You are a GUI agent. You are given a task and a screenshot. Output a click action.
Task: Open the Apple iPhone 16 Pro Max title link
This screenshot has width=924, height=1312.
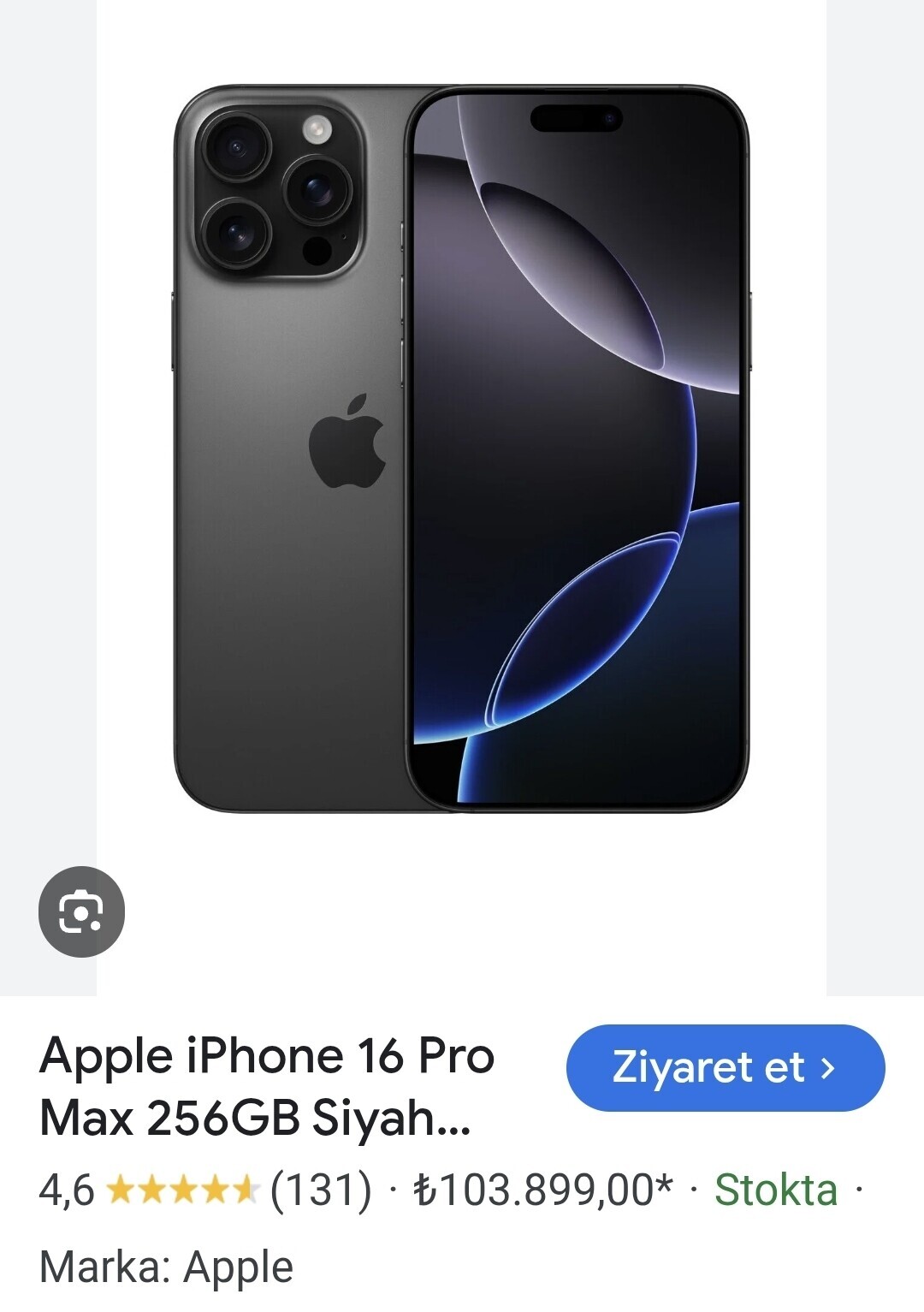point(267,1086)
